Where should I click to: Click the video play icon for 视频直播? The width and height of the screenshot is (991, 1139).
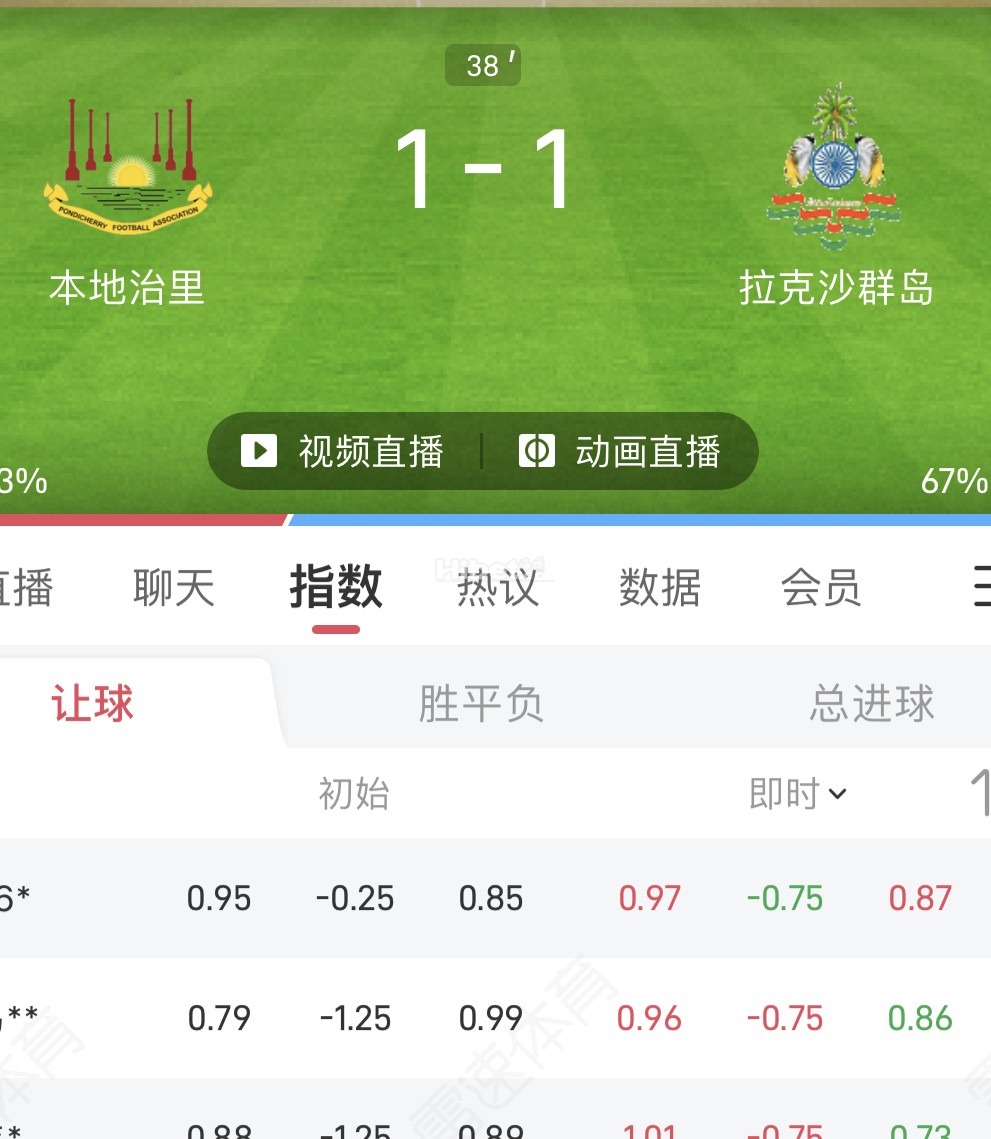pos(259,450)
